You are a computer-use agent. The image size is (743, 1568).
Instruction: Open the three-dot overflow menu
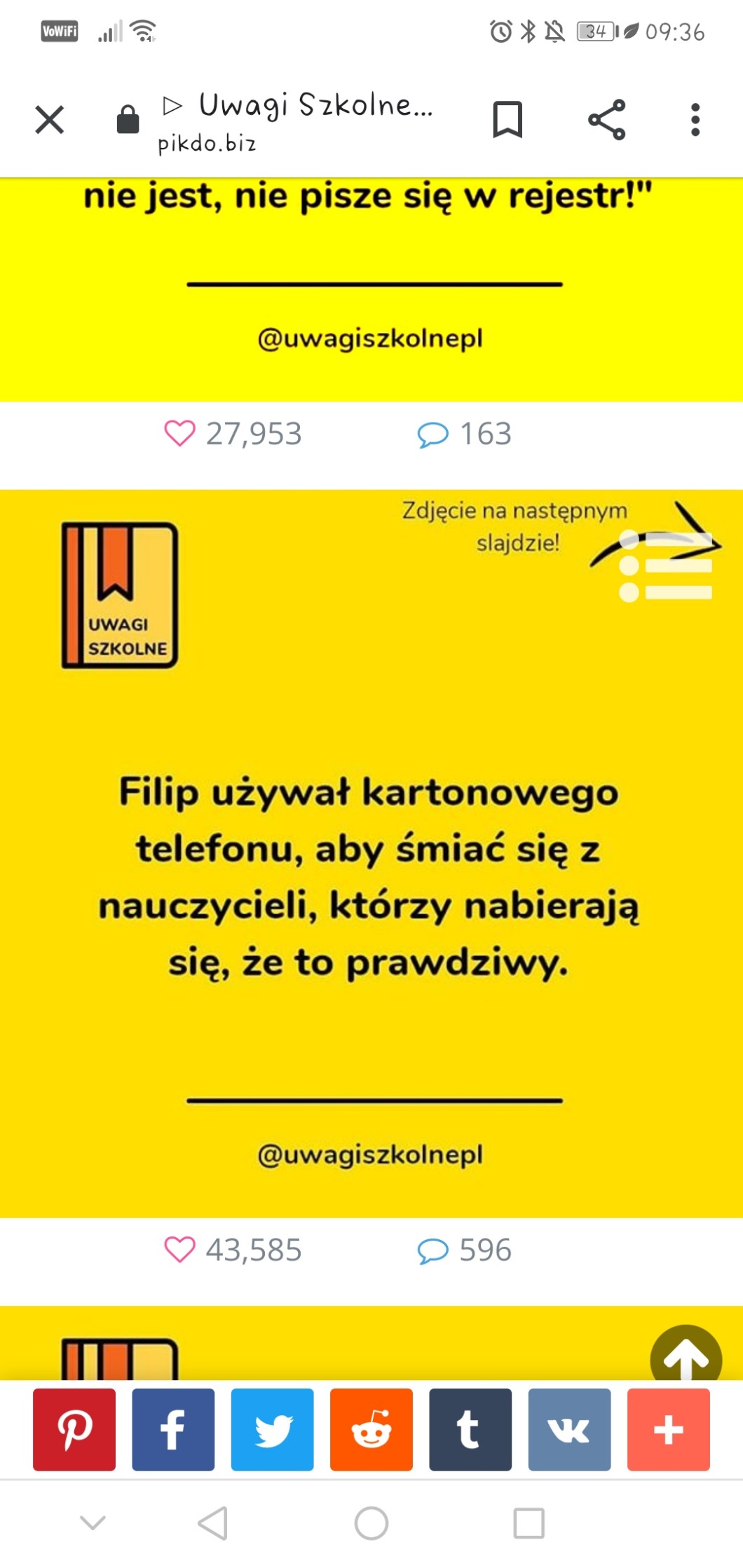click(695, 120)
